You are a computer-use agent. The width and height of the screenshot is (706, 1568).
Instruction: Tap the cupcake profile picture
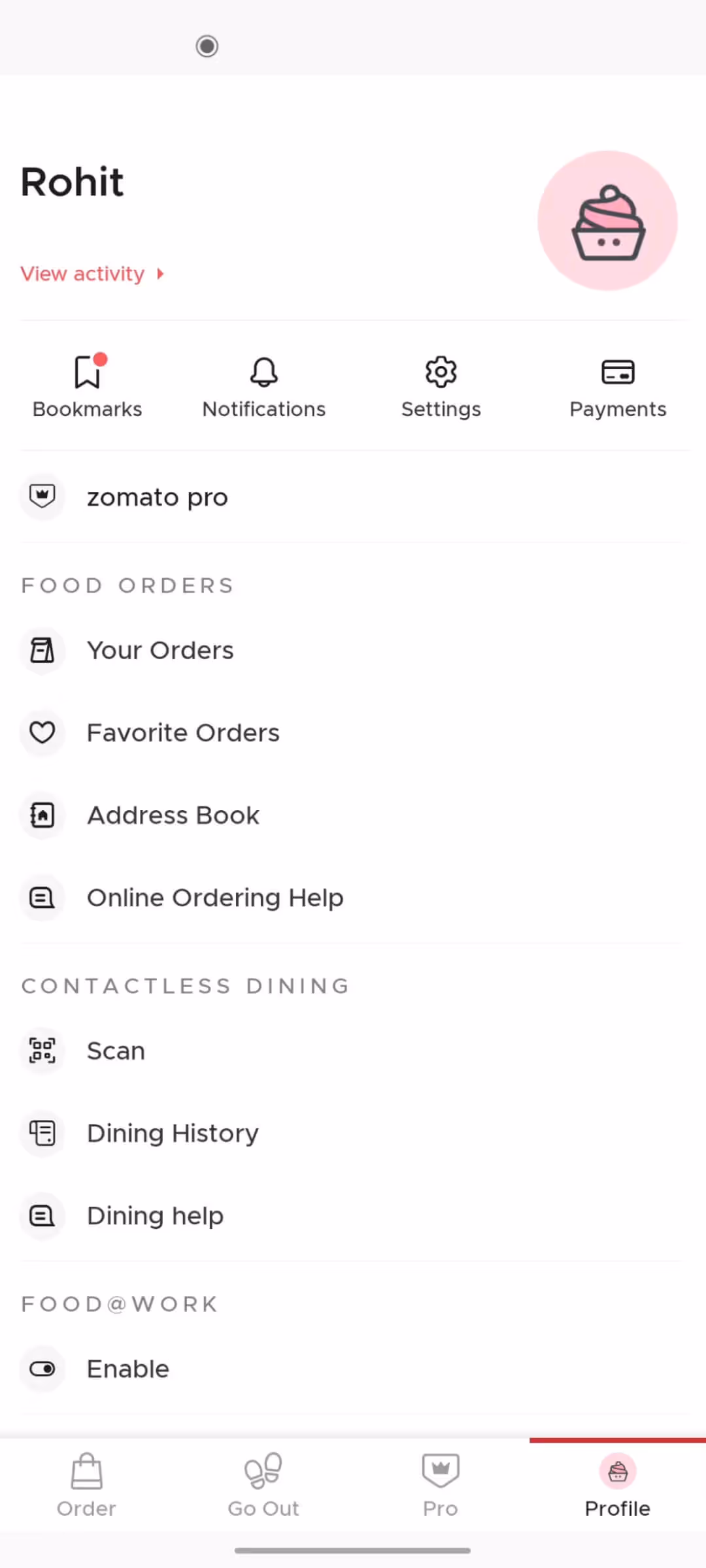click(x=607, y=221)
